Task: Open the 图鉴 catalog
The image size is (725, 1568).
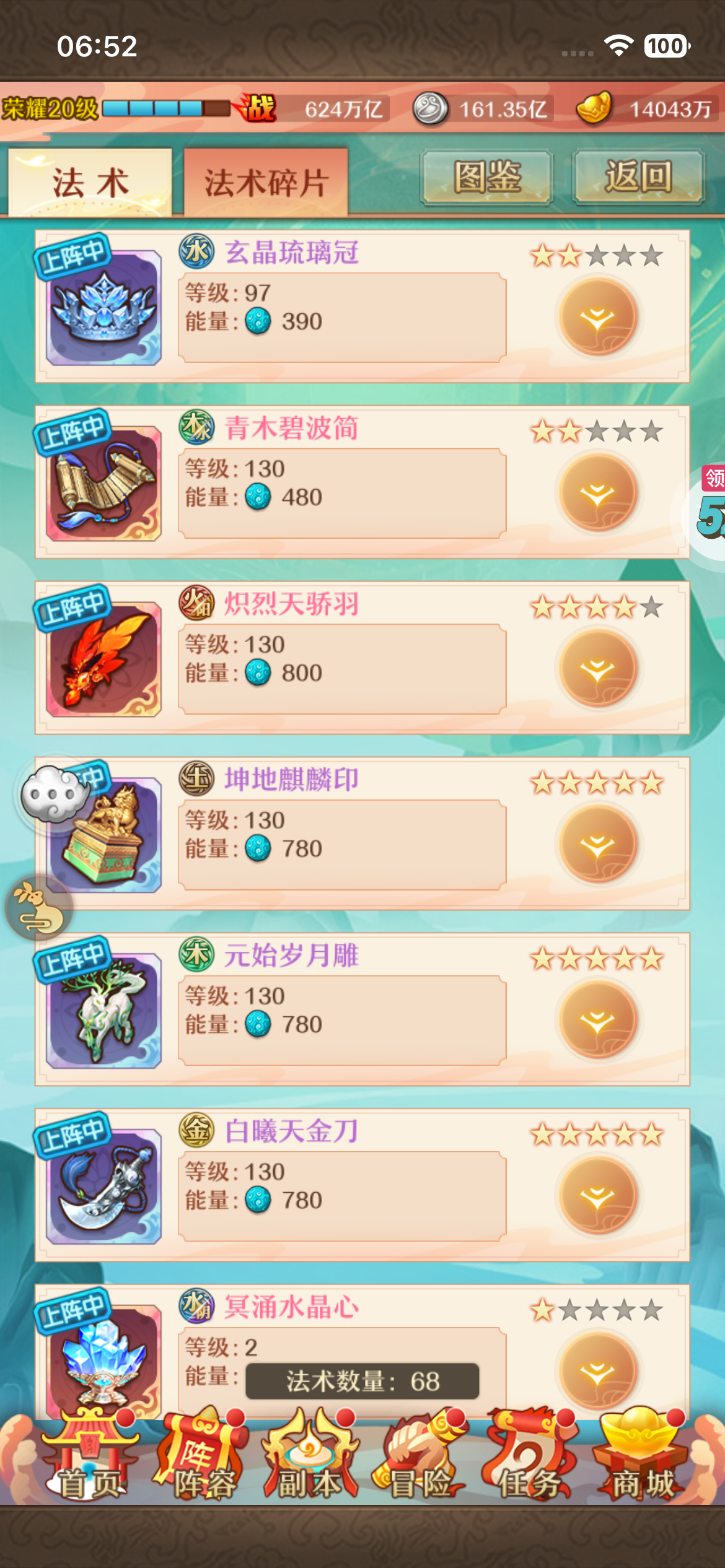Action: pos(486,177)
